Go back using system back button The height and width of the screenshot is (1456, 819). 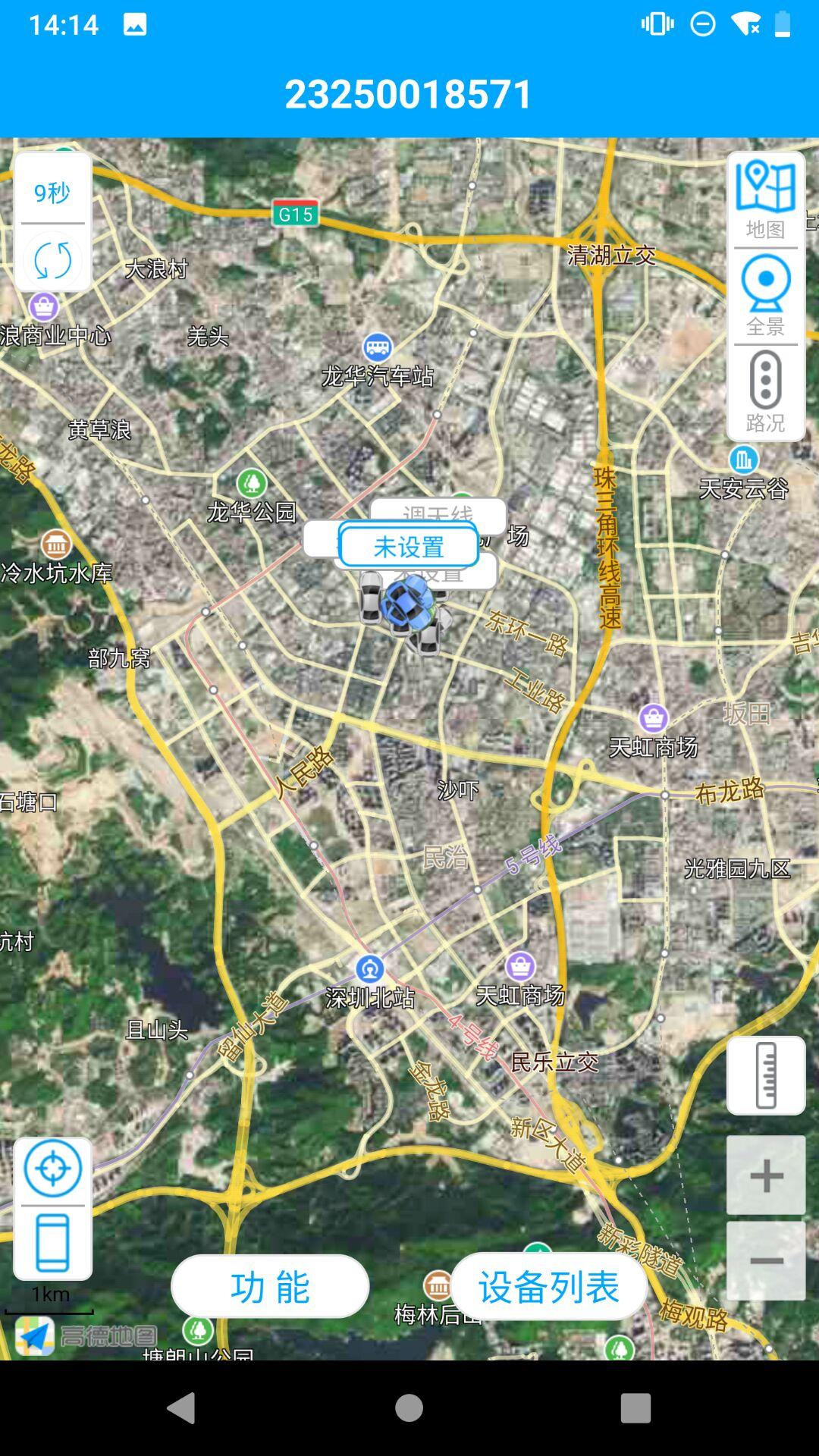[181, 1408]
